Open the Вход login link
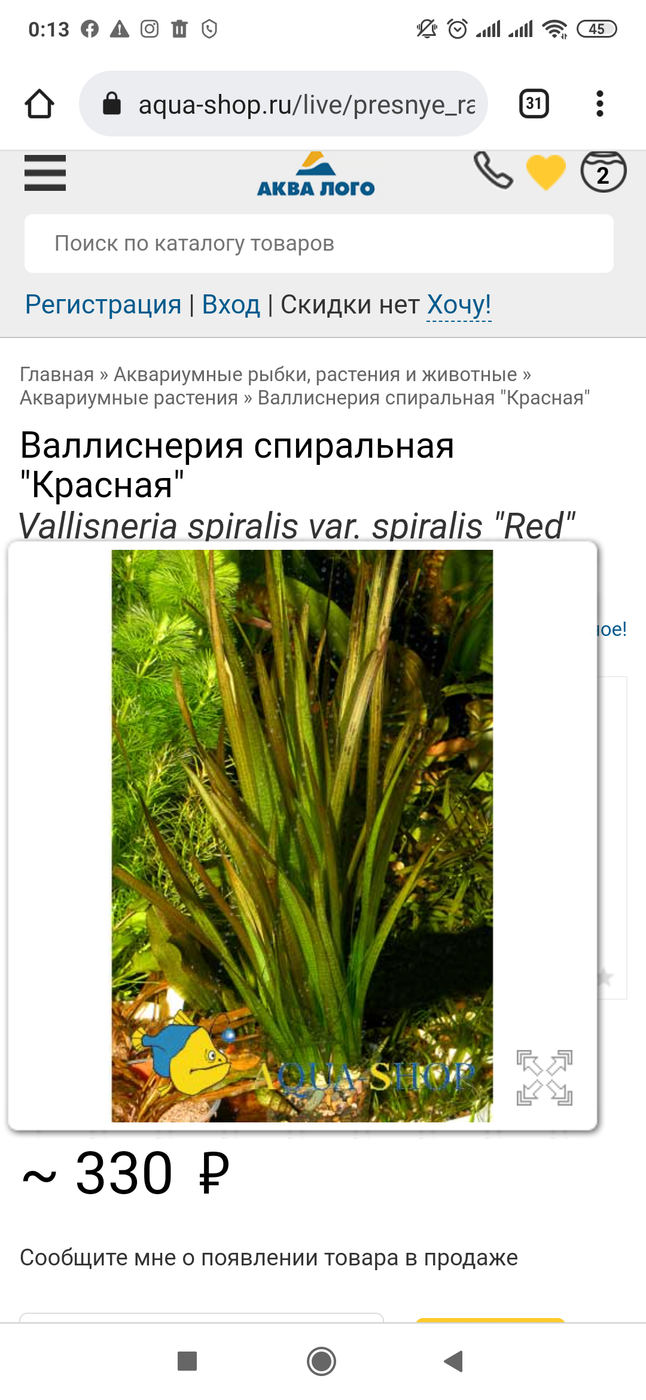Viewport: 646px width, 1400px height. [231, 304]
